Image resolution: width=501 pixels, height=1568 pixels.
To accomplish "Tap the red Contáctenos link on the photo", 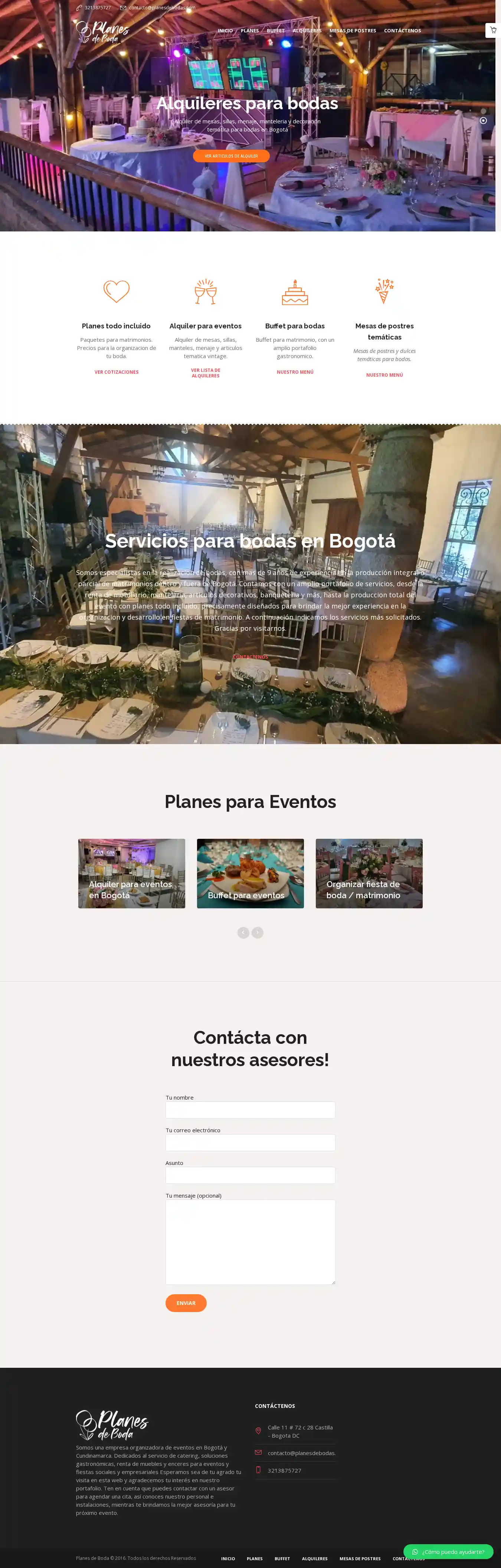I will tap(250, 657).
